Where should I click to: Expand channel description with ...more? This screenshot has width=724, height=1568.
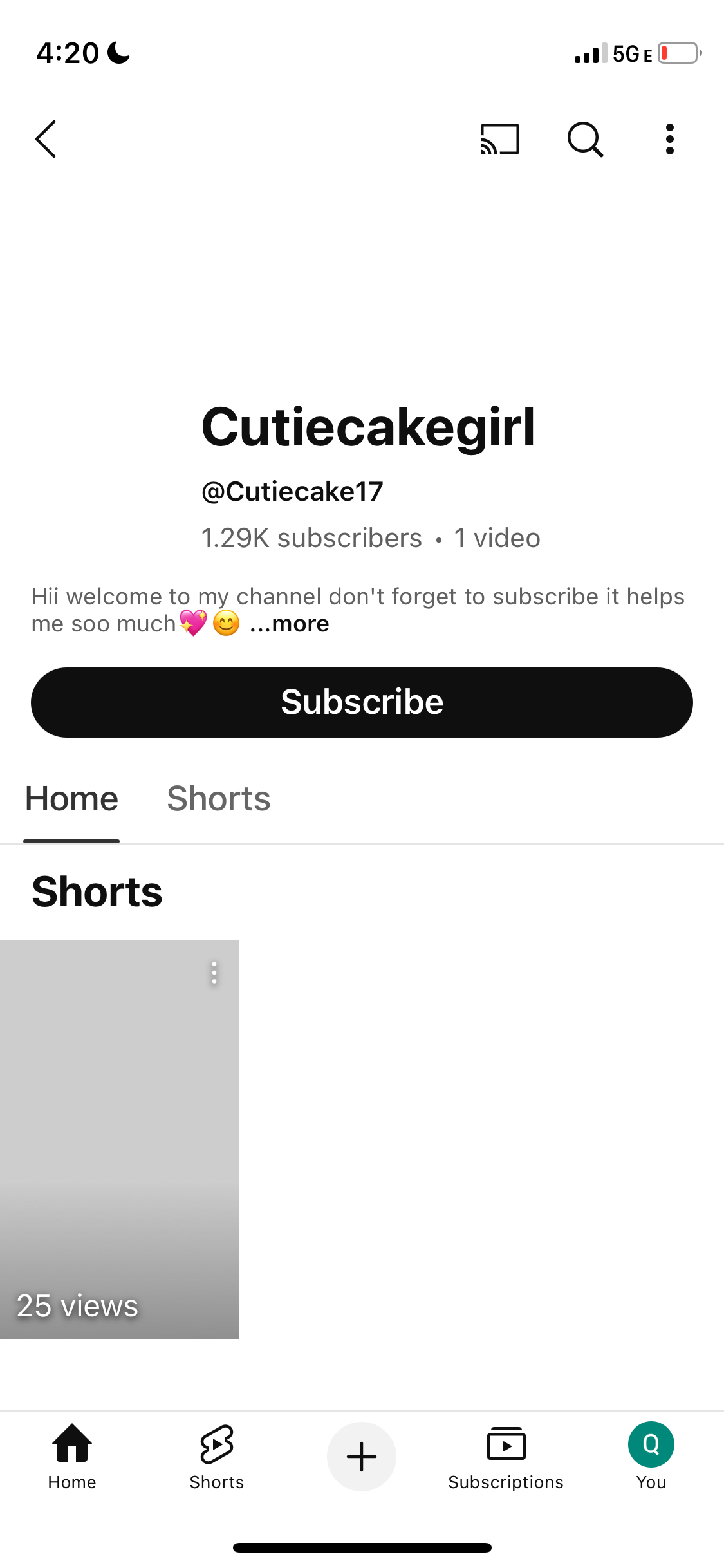click(x=290, y=624)
